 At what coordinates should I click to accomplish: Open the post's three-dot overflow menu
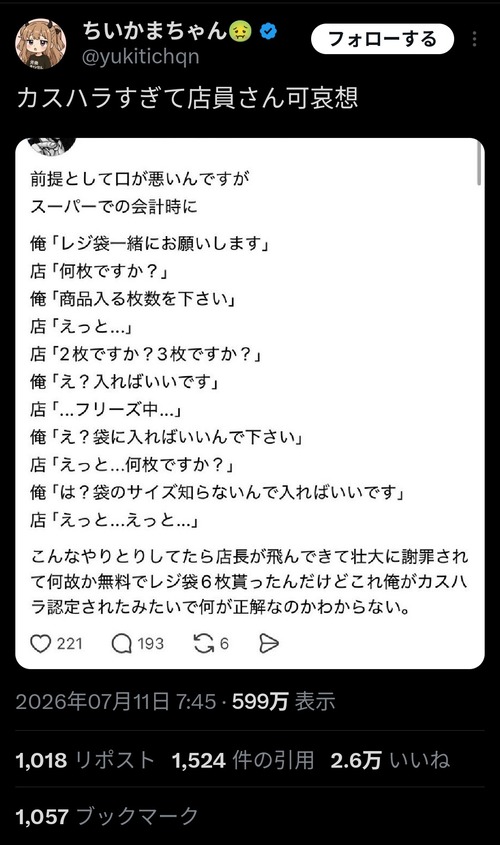[474, 39]
